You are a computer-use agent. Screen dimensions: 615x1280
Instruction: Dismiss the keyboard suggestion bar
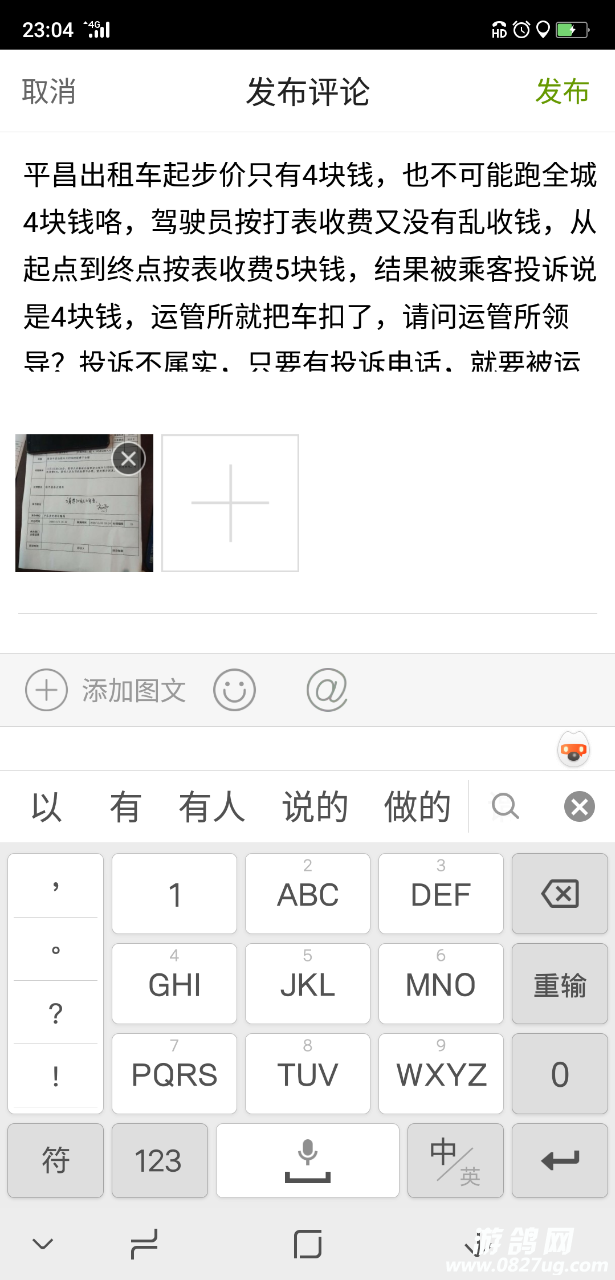pyautogui.click(x=579, y=806)
